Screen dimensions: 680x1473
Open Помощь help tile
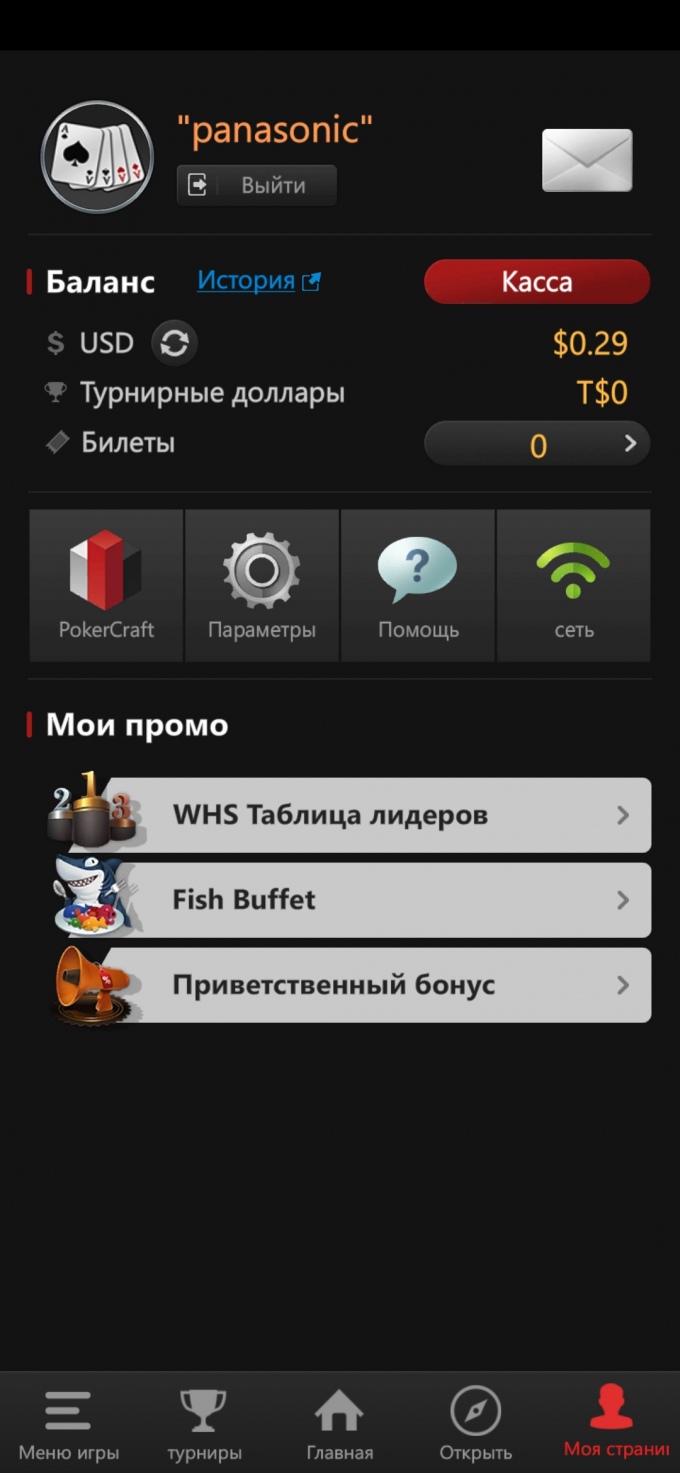pos(418,586)
